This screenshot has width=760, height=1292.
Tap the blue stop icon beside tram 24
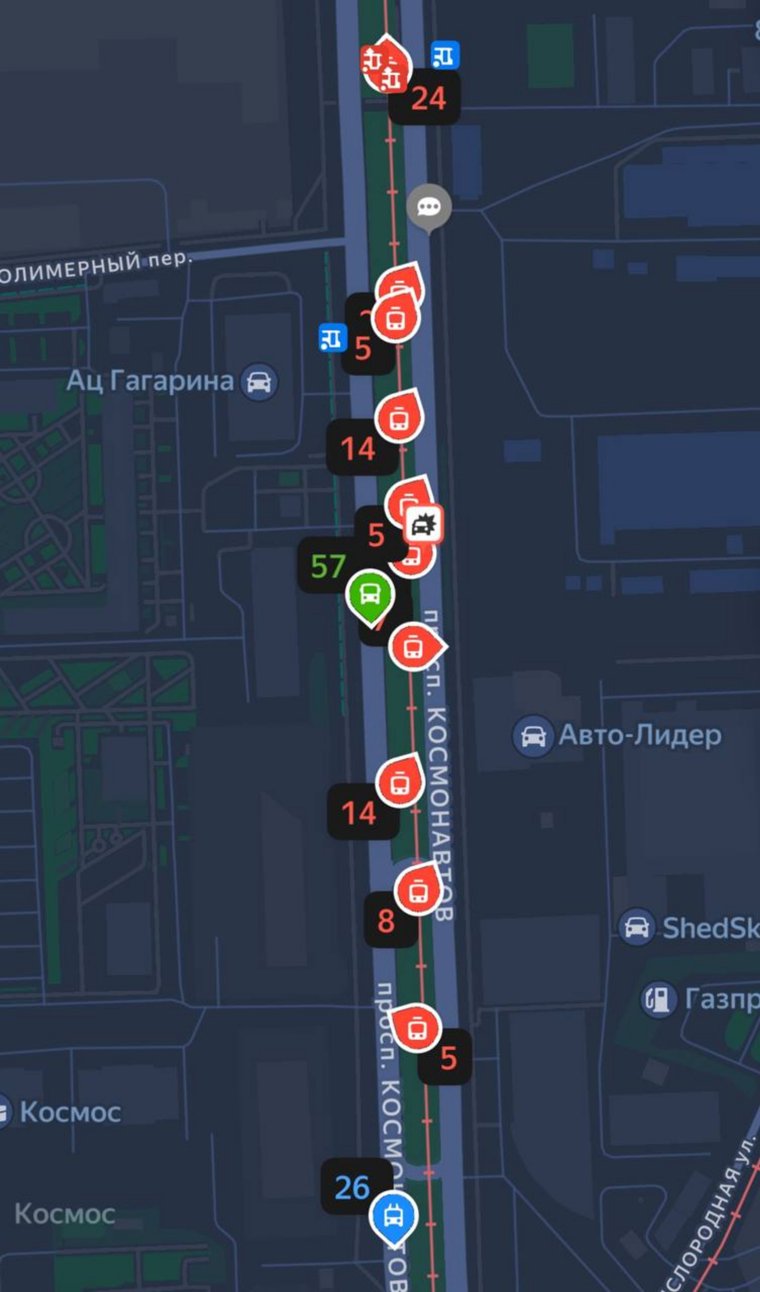(445, 53)
